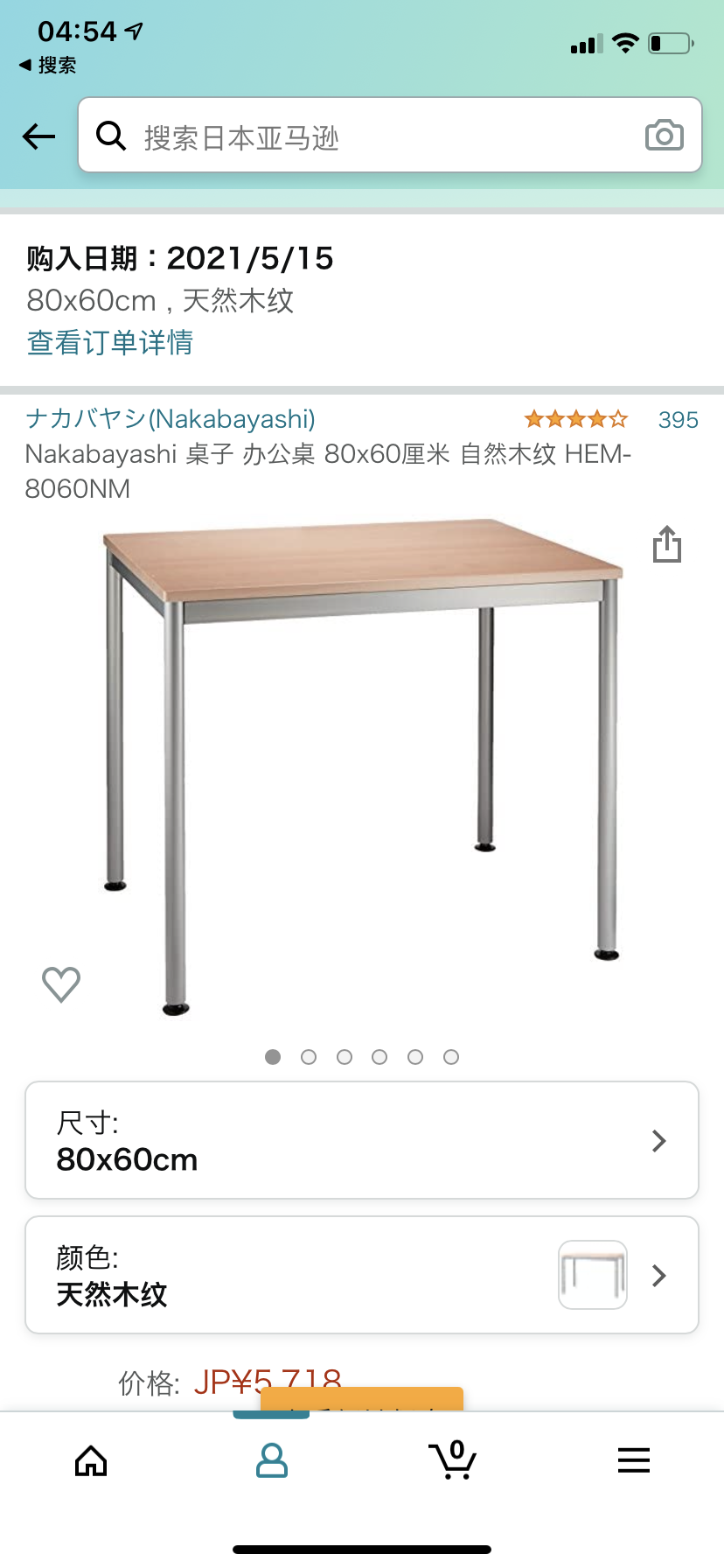
Task: Open the 颜色 天然木纹 color selector
Action: [362, 1276]
